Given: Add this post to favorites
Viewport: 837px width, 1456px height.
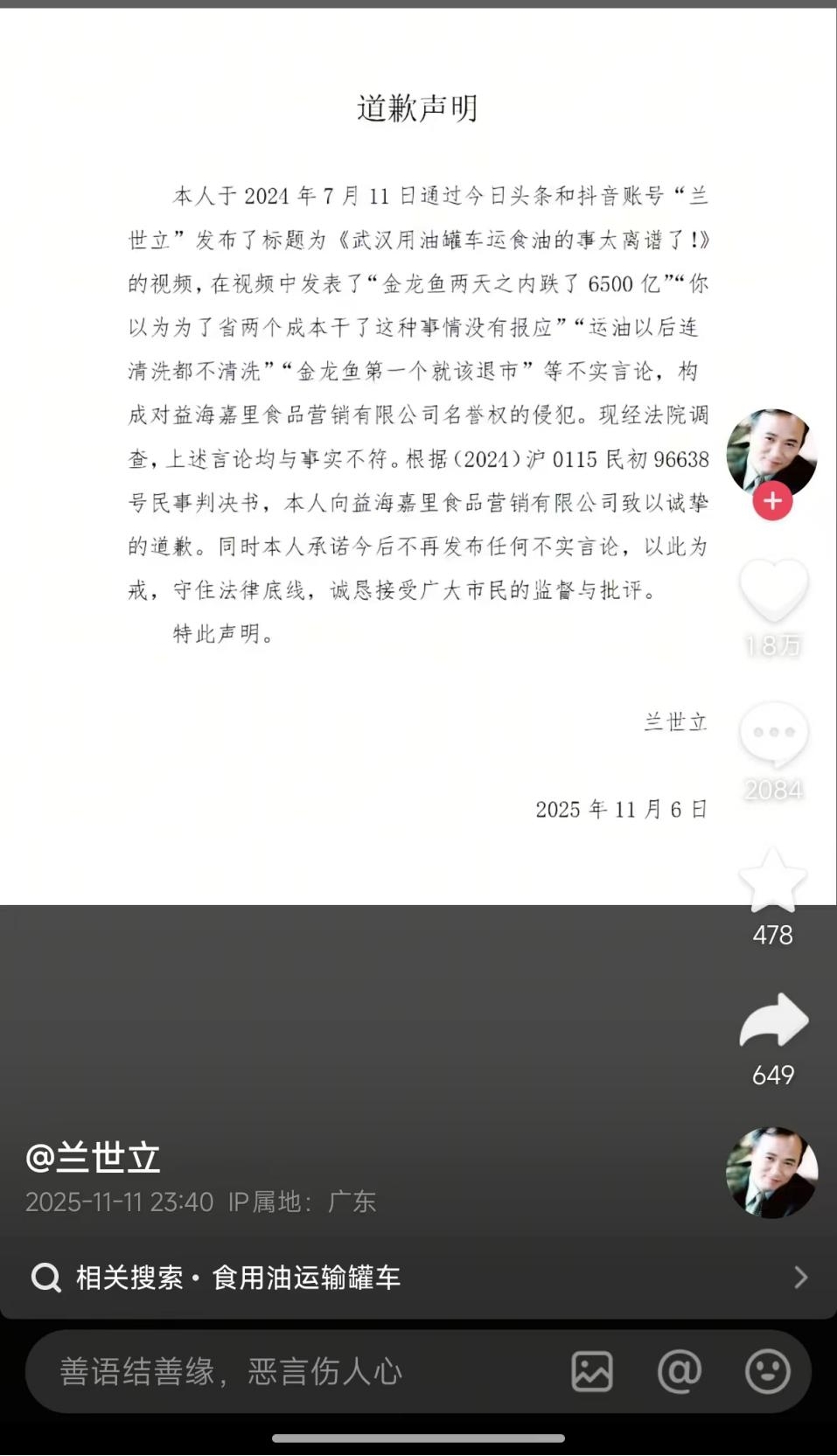Looking at the screenshot, I should (x=773, y=881).
